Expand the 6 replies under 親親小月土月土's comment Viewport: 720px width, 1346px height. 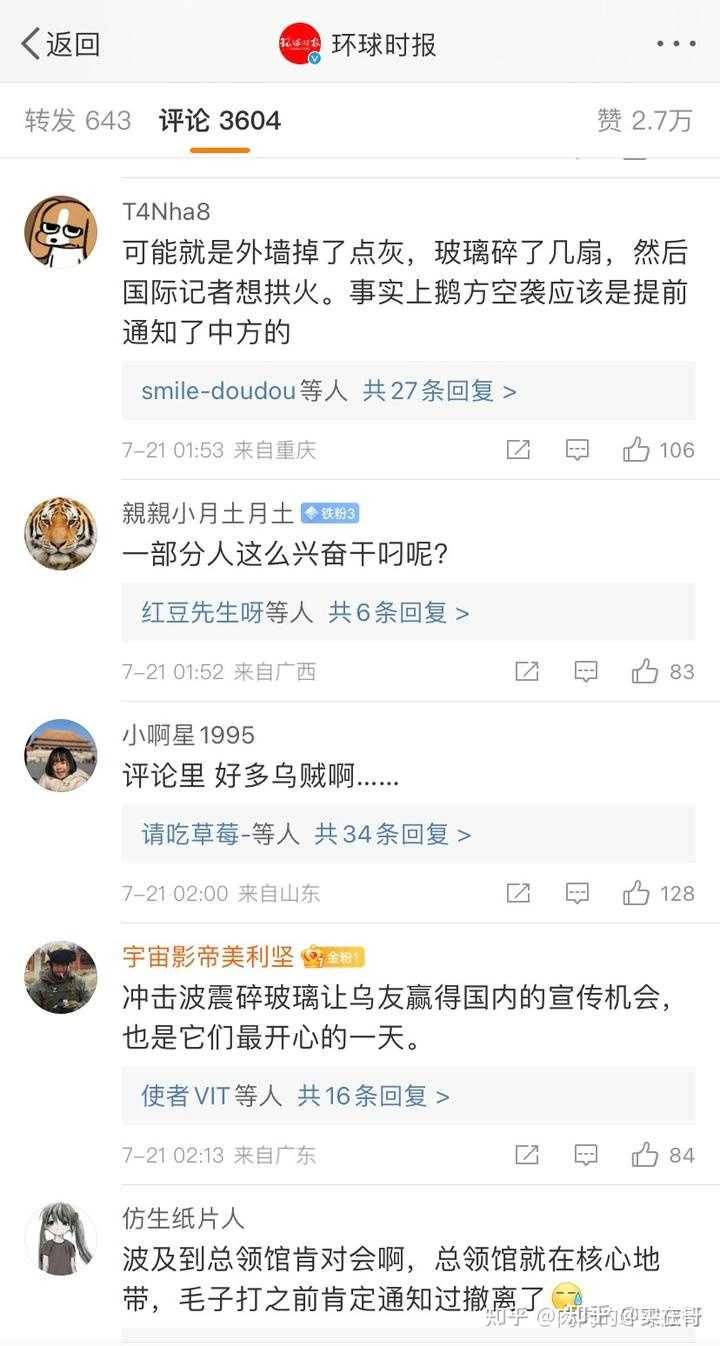[408, 613]
